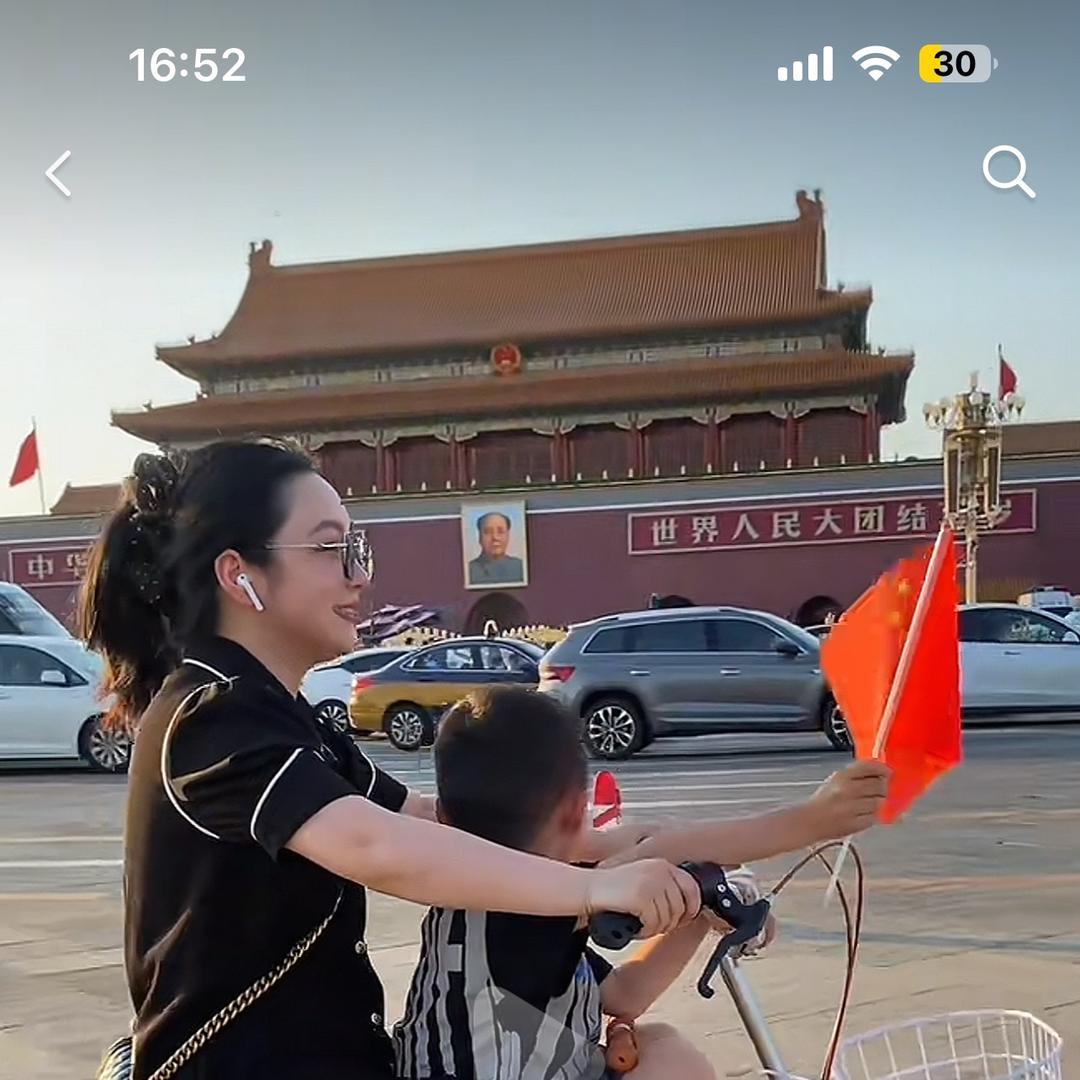This screenshot has height=1080, width=1080.
Task: Go back using the top-left arrow
Action: (59, 174)
